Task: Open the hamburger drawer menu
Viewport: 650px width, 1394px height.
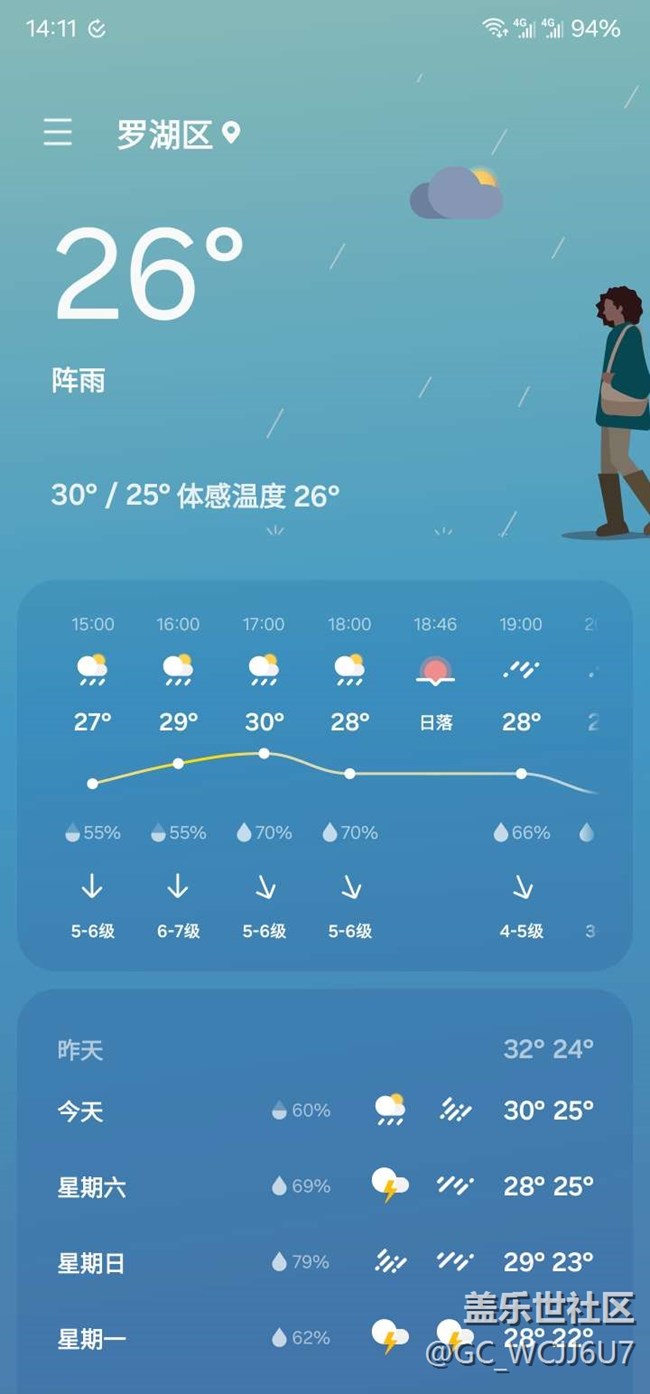Action: [58, 133]
